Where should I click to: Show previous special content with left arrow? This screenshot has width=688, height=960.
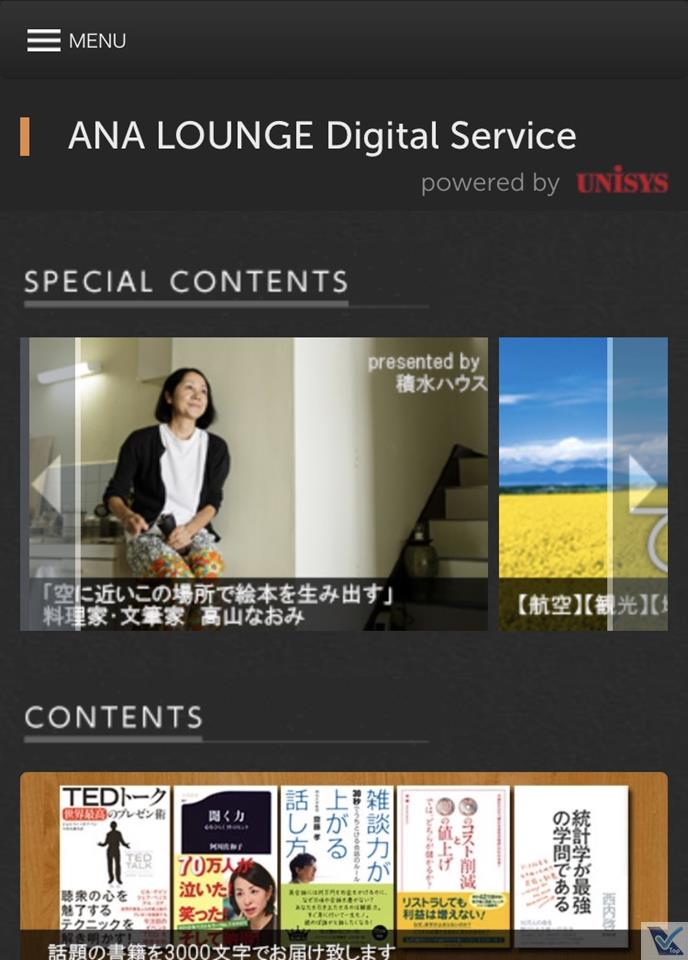click(x=47, y=483)
